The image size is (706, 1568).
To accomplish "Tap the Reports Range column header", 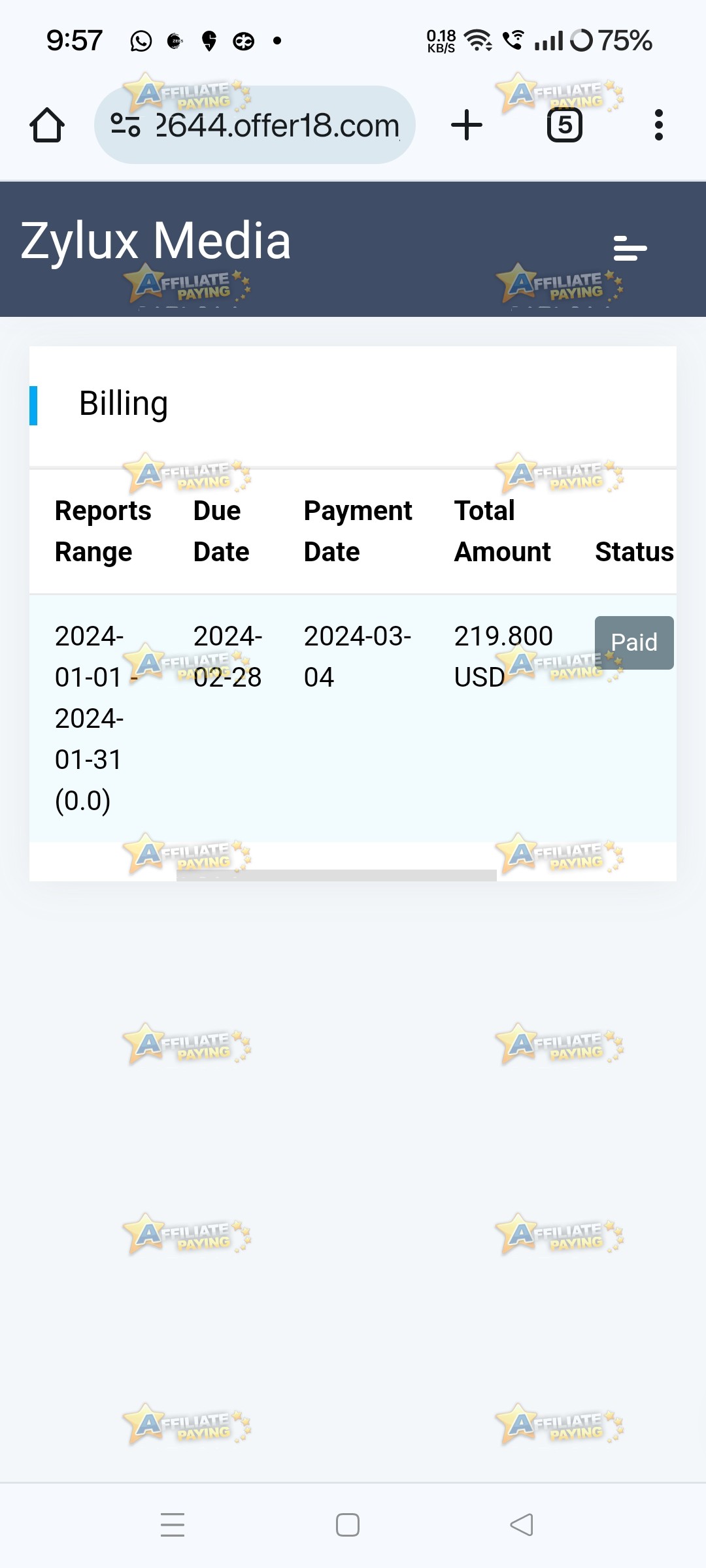I will coord(103,531).
